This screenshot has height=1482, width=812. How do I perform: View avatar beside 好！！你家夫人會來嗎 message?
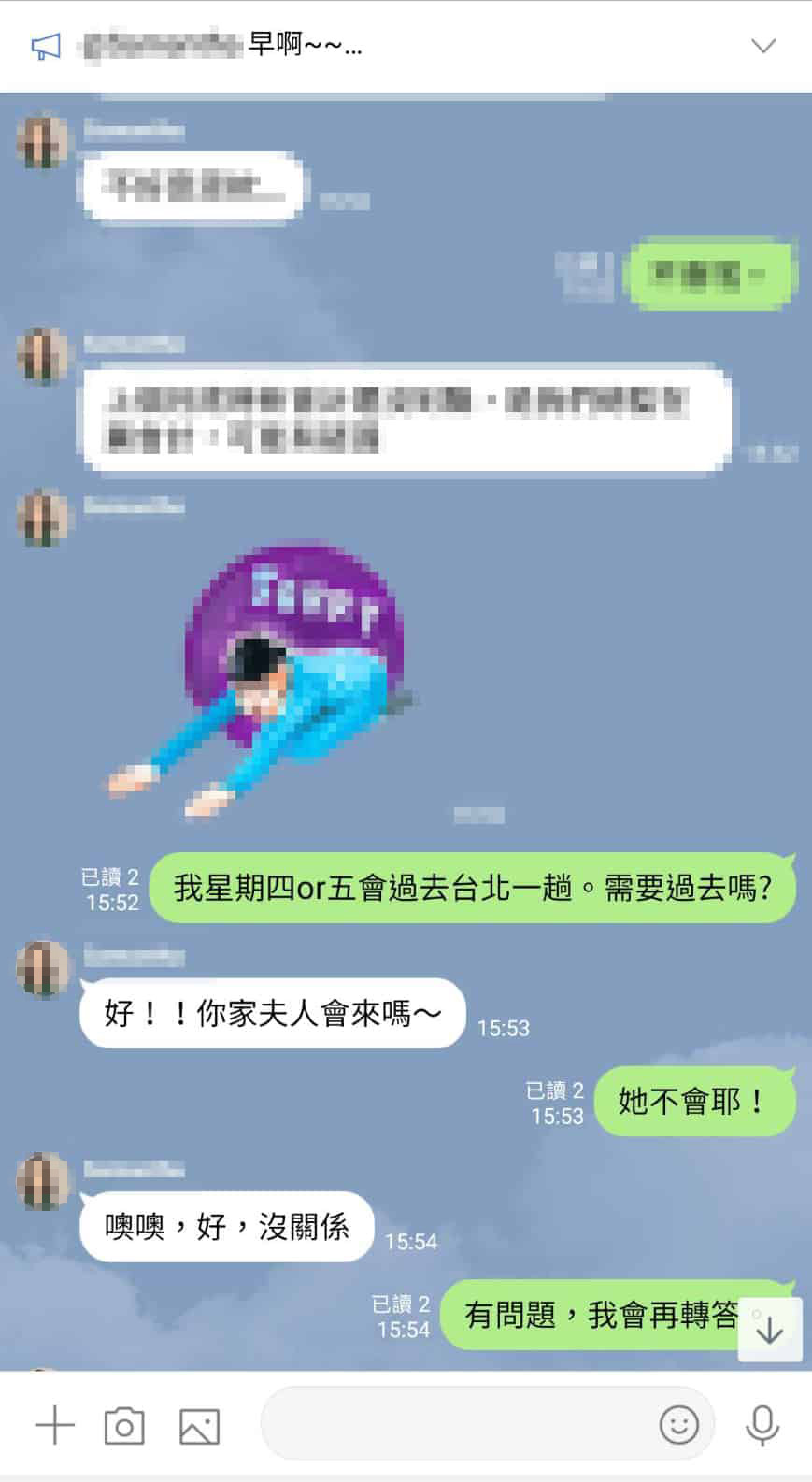coord(43,968)
